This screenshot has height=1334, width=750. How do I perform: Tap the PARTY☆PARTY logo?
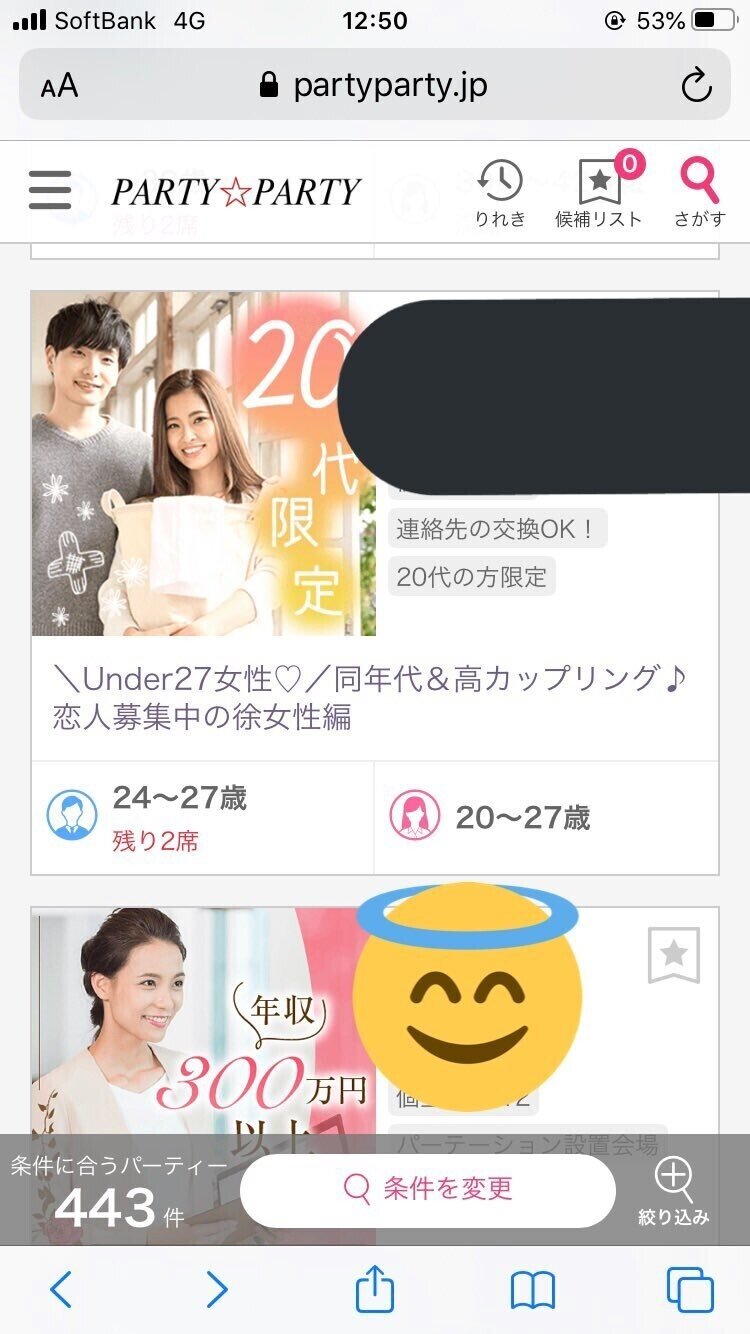(236, 191)
